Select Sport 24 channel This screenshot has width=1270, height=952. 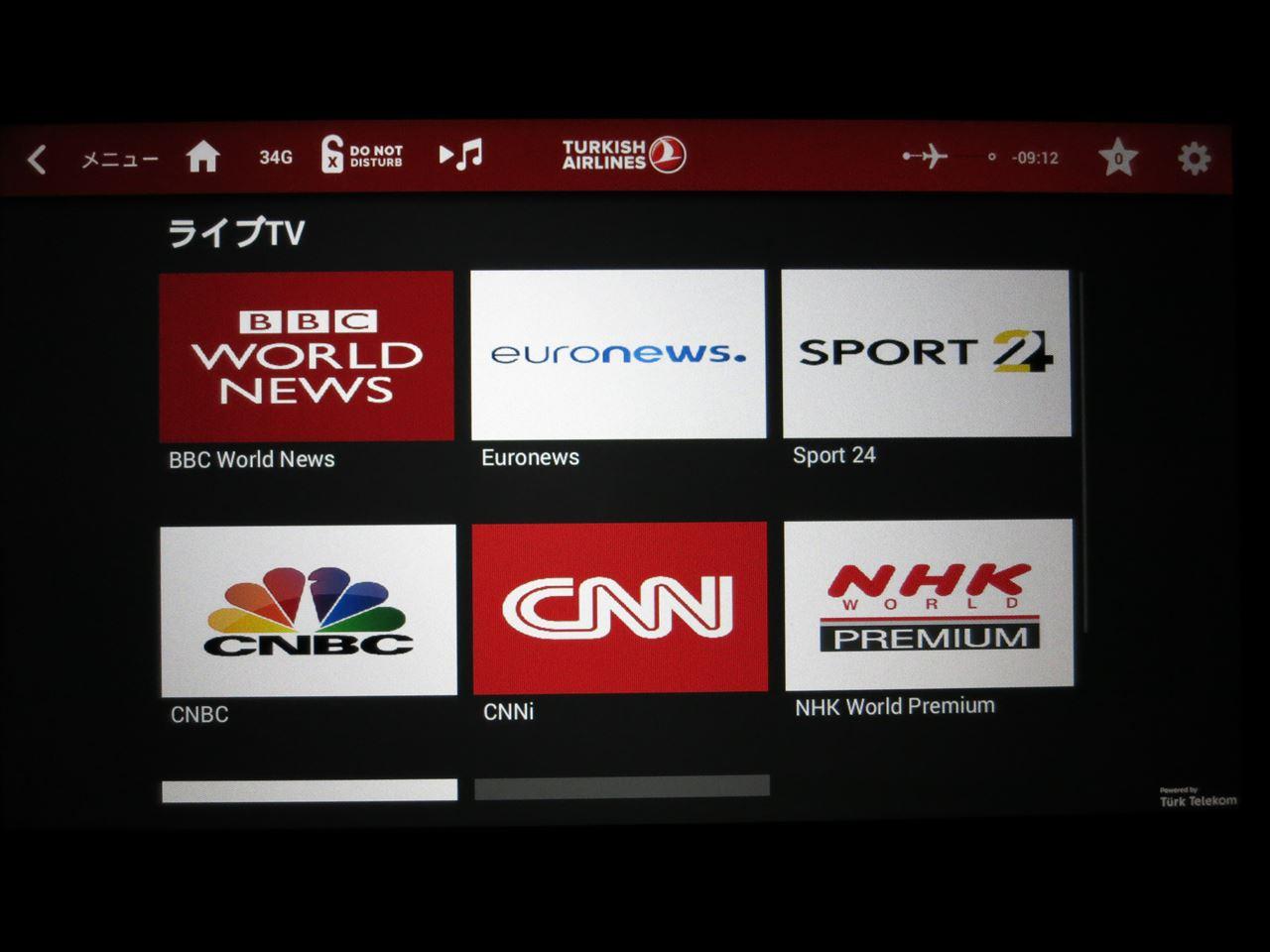tap(926, 353)
